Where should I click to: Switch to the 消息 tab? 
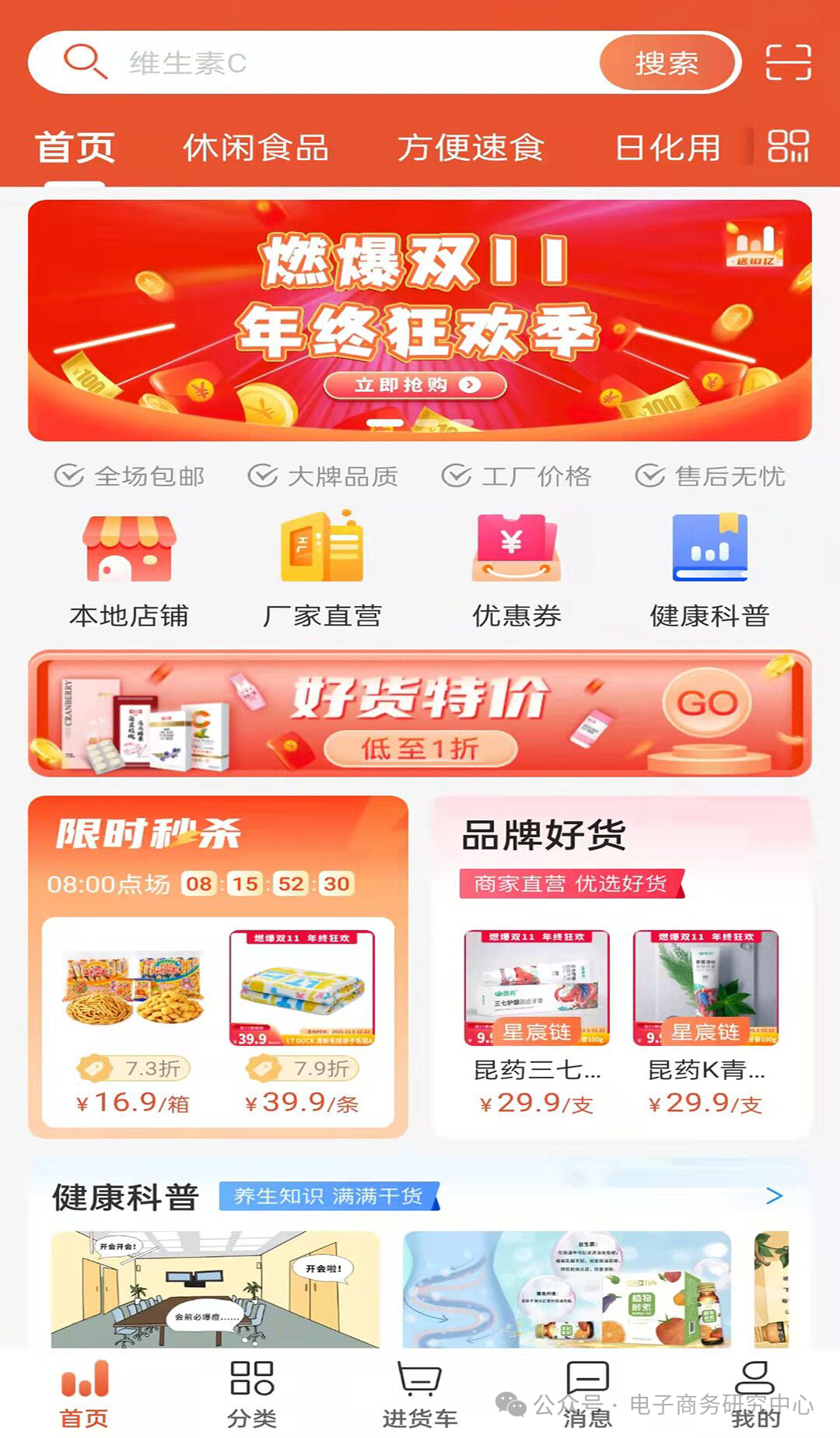[x=587, y=1393]
